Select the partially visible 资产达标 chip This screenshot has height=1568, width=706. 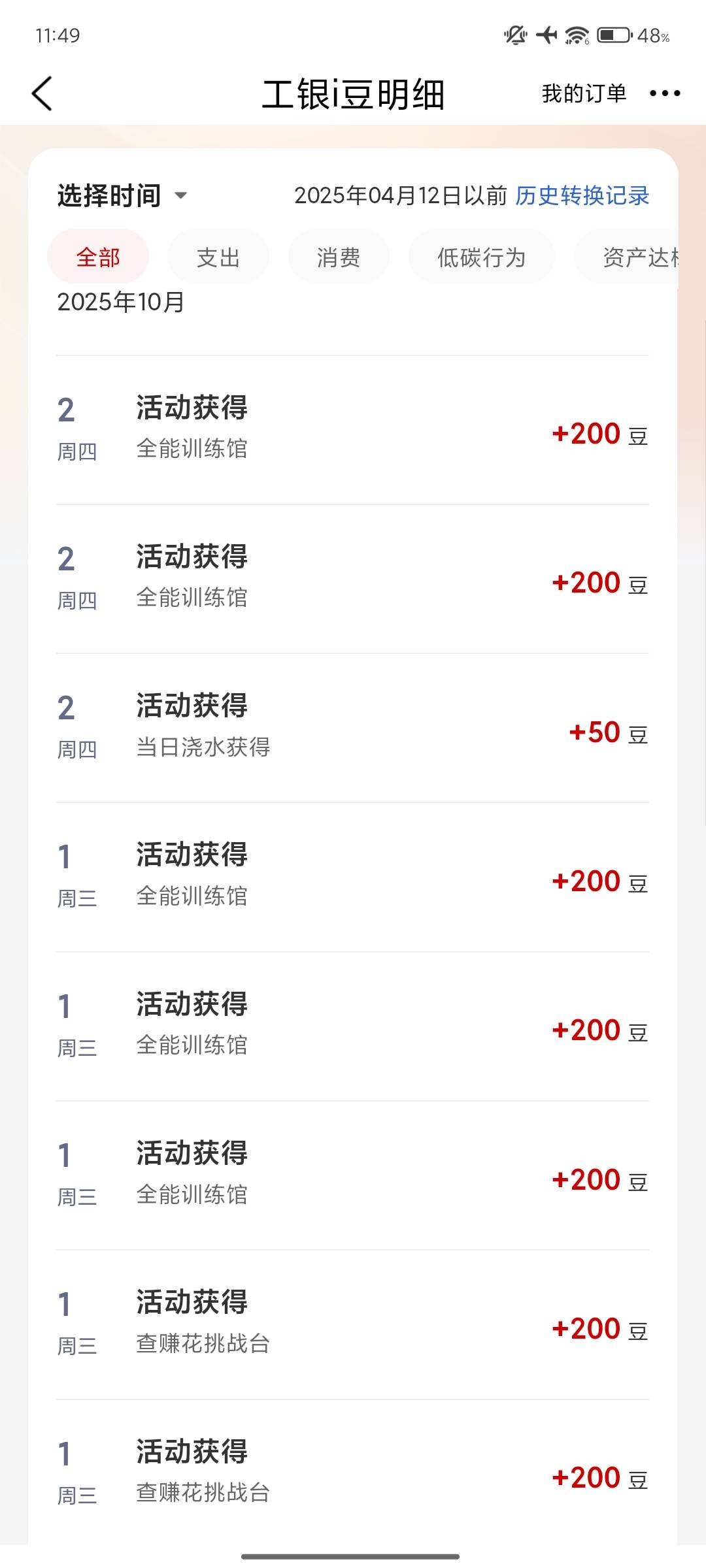point(627,257)
